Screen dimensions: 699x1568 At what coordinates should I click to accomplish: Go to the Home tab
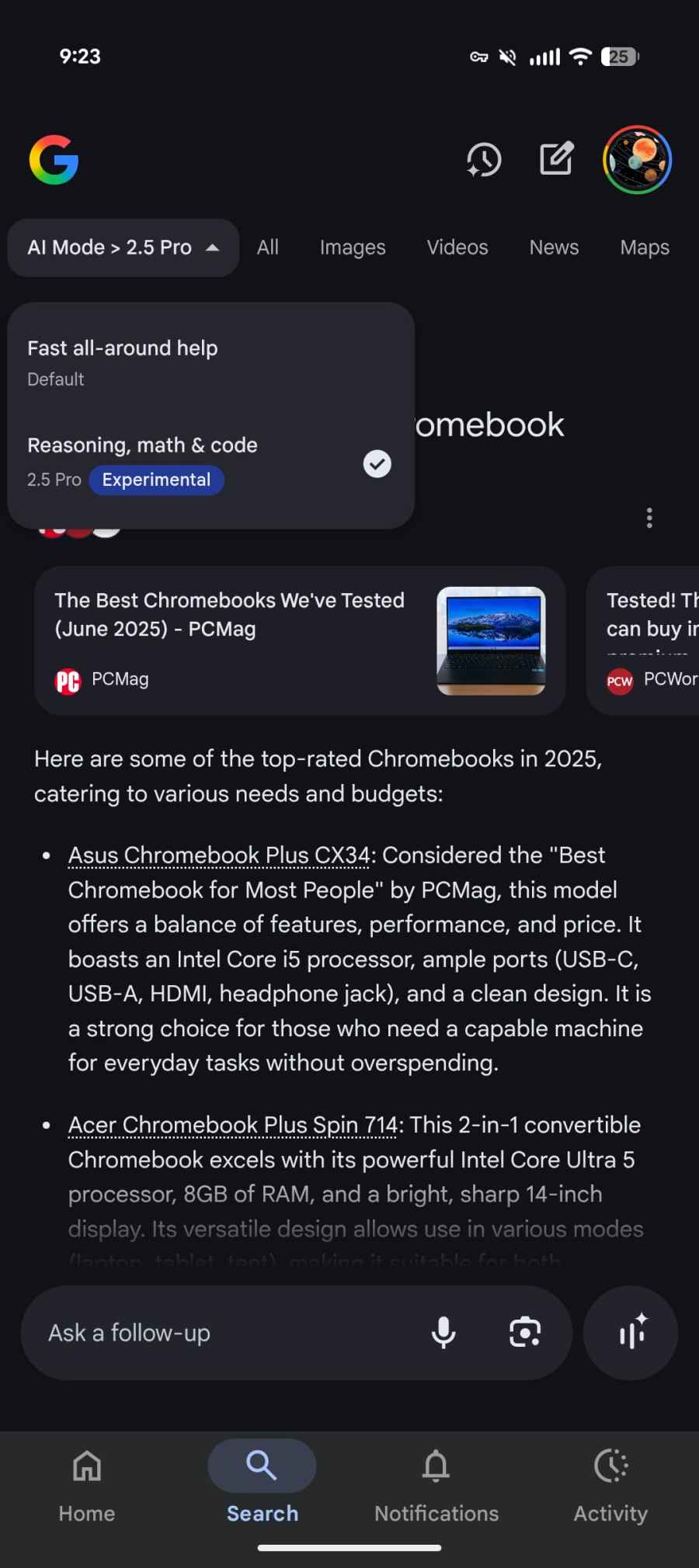click(x=87, y=1486)
